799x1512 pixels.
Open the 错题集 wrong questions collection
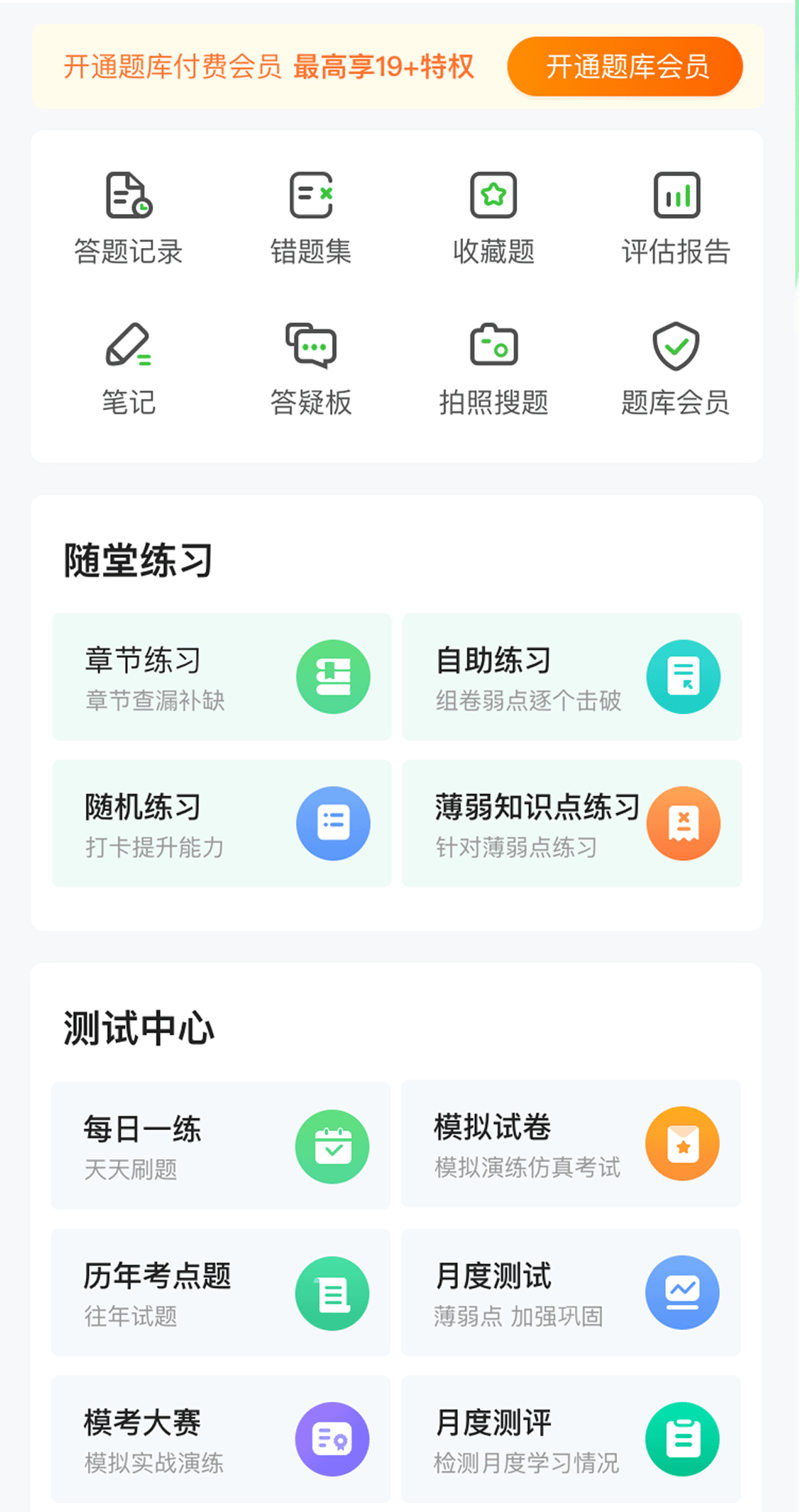click(x=311, y=218)
